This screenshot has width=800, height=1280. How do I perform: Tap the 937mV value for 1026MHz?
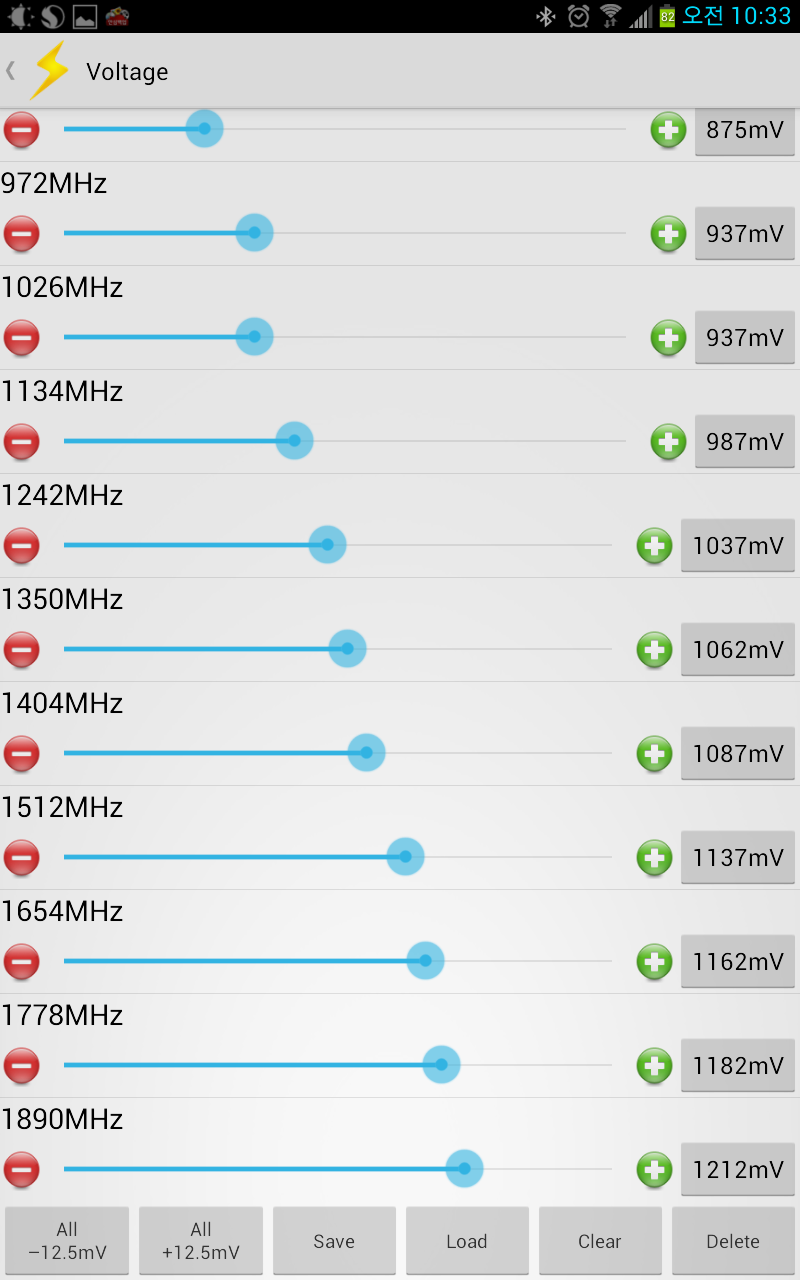(745, 338)
